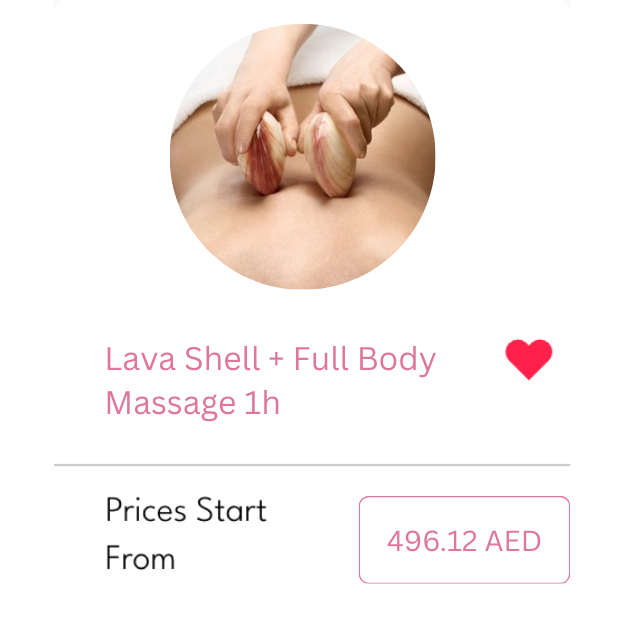Open Lava Shell + Full Body Massage 1h
Viewport: 625px width, 625px height.
(x=270, y=381)
